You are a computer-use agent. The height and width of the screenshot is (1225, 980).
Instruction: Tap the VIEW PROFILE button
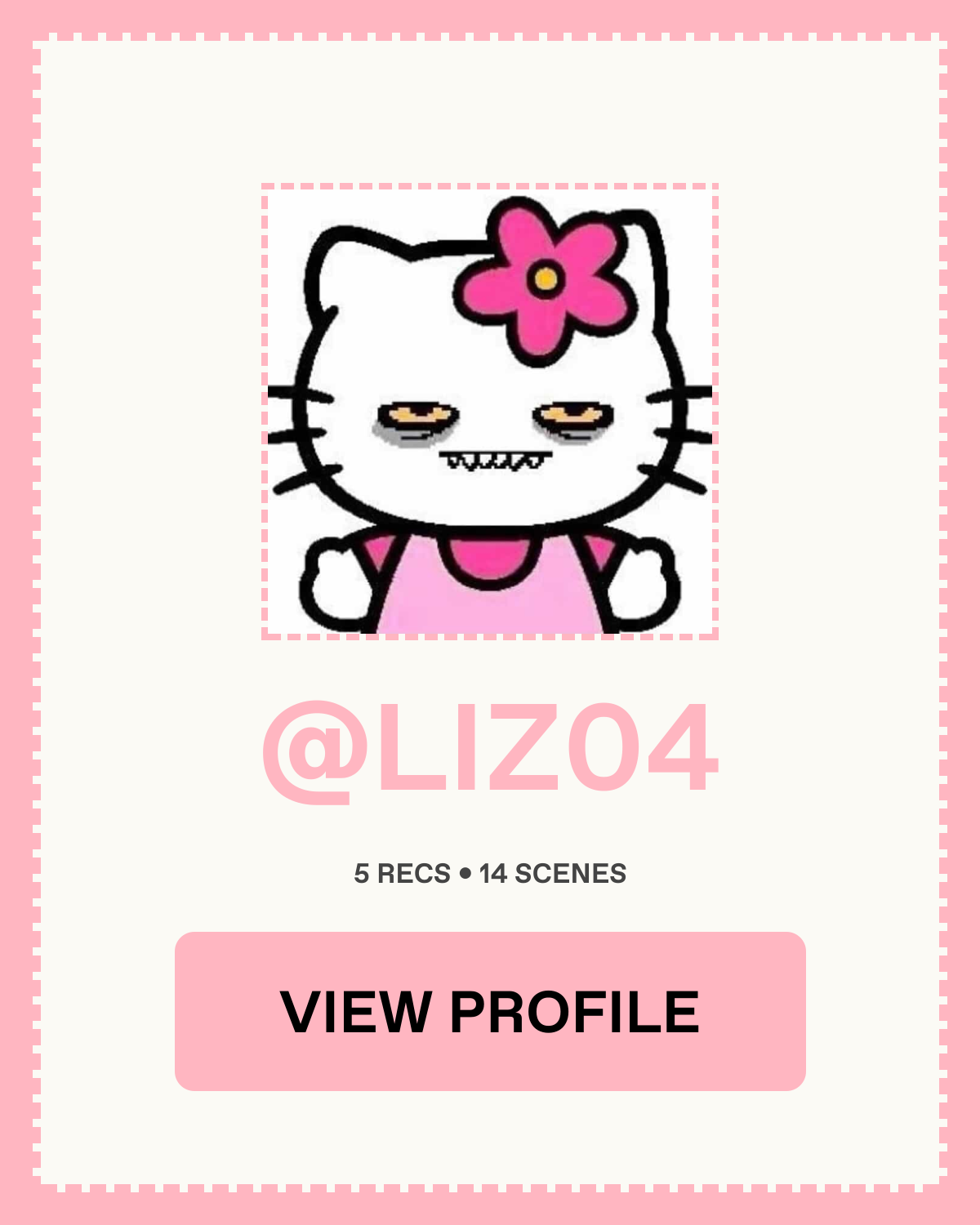pyautogui.click(x=490, y=1011)
